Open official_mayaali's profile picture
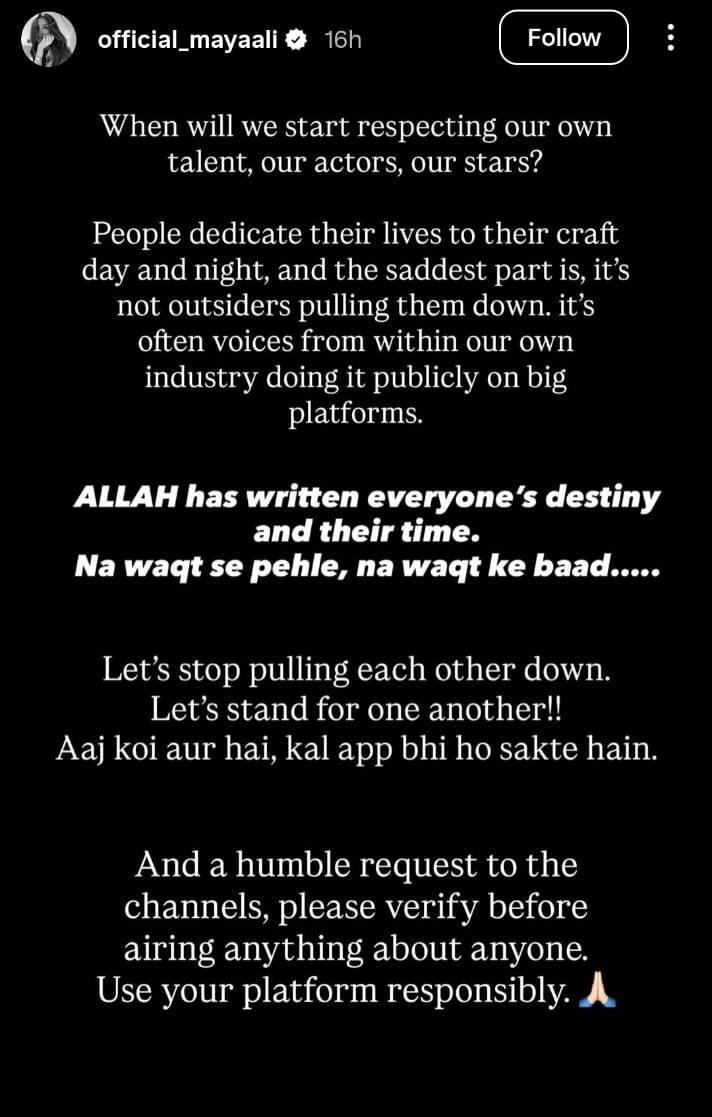Viewport: 712px width, 1117px height. [50, 40]
